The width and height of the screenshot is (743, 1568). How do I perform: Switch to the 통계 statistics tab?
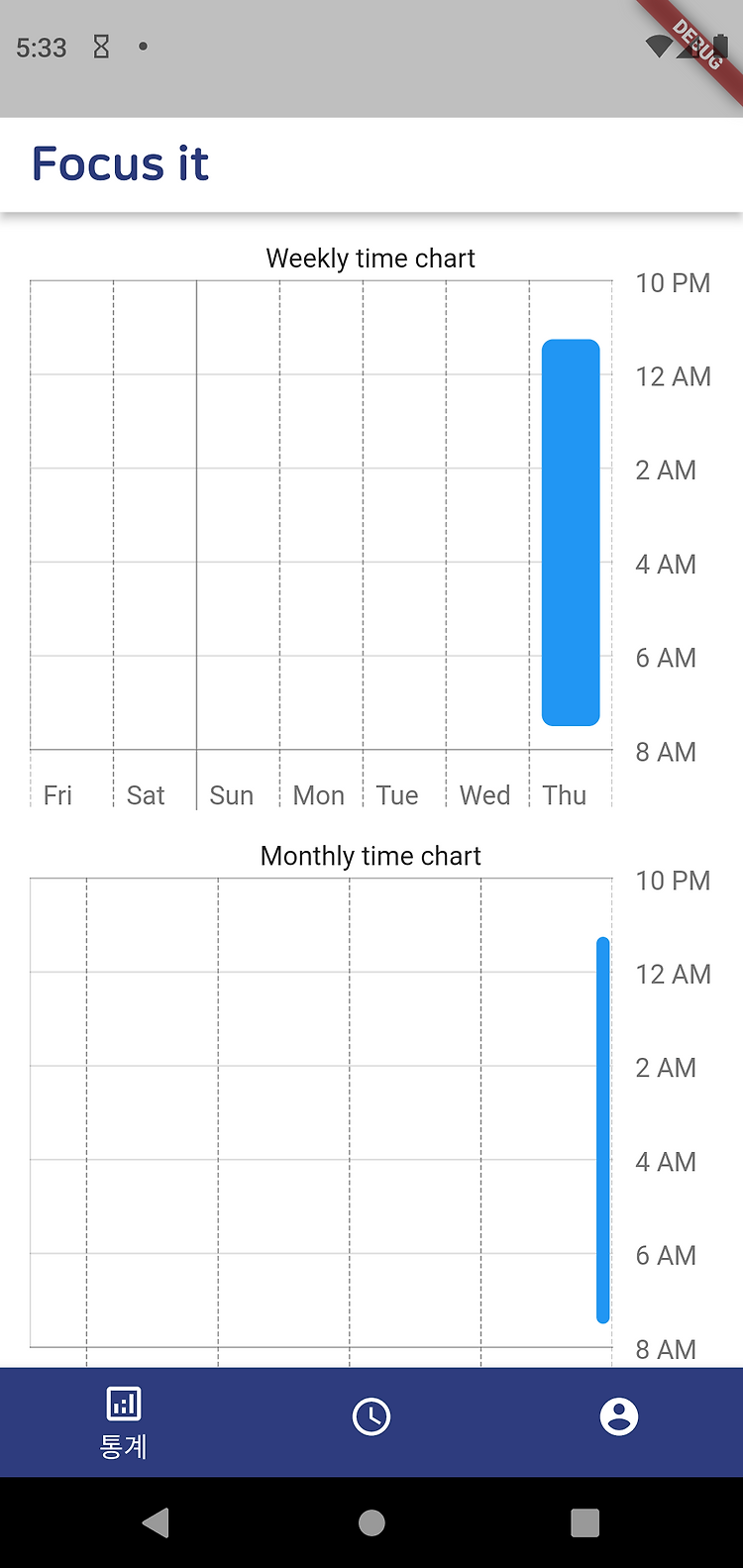[124, 1422]
